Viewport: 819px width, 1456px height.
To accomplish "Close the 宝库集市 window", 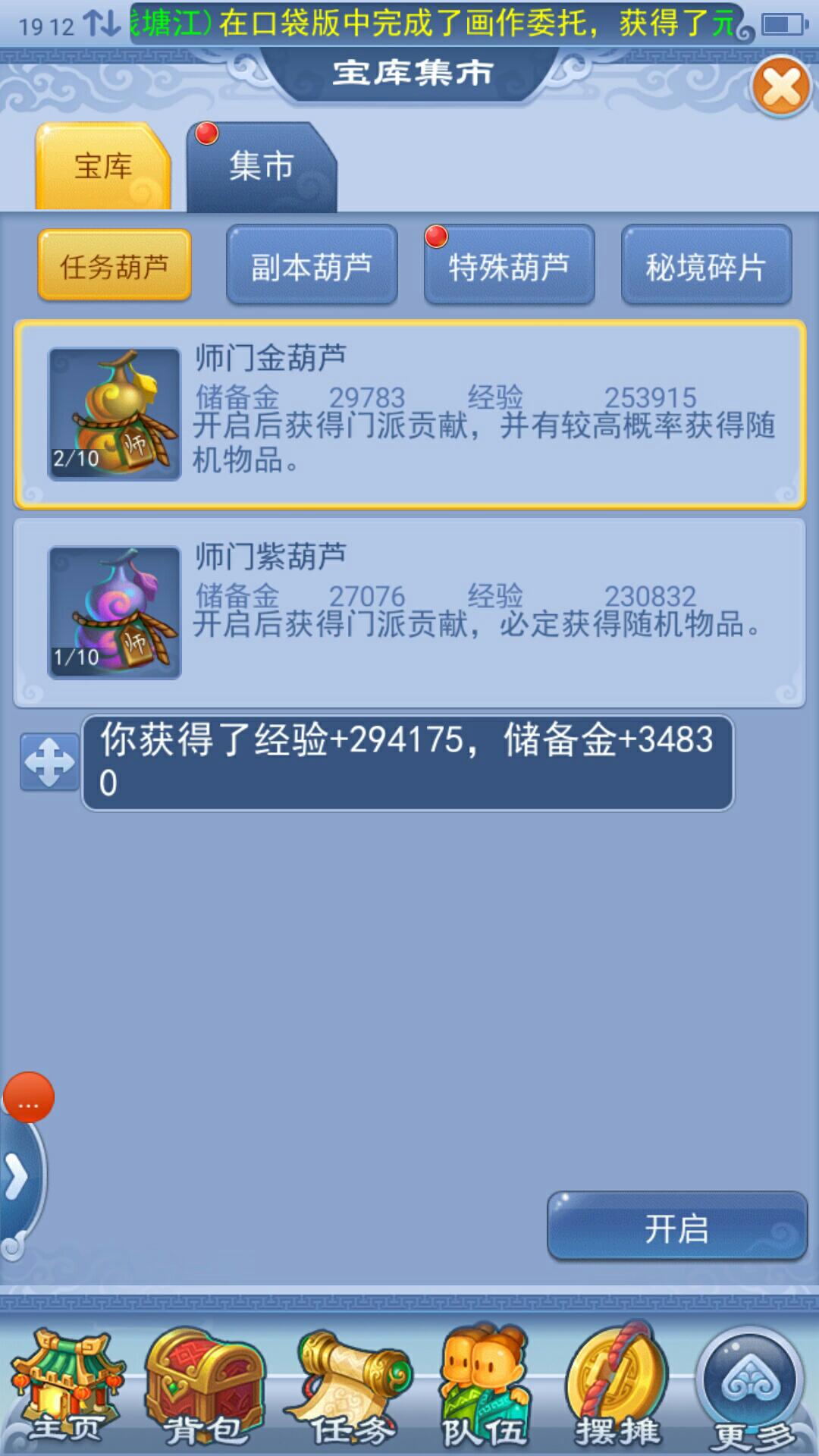I will (x=781, y=87).
